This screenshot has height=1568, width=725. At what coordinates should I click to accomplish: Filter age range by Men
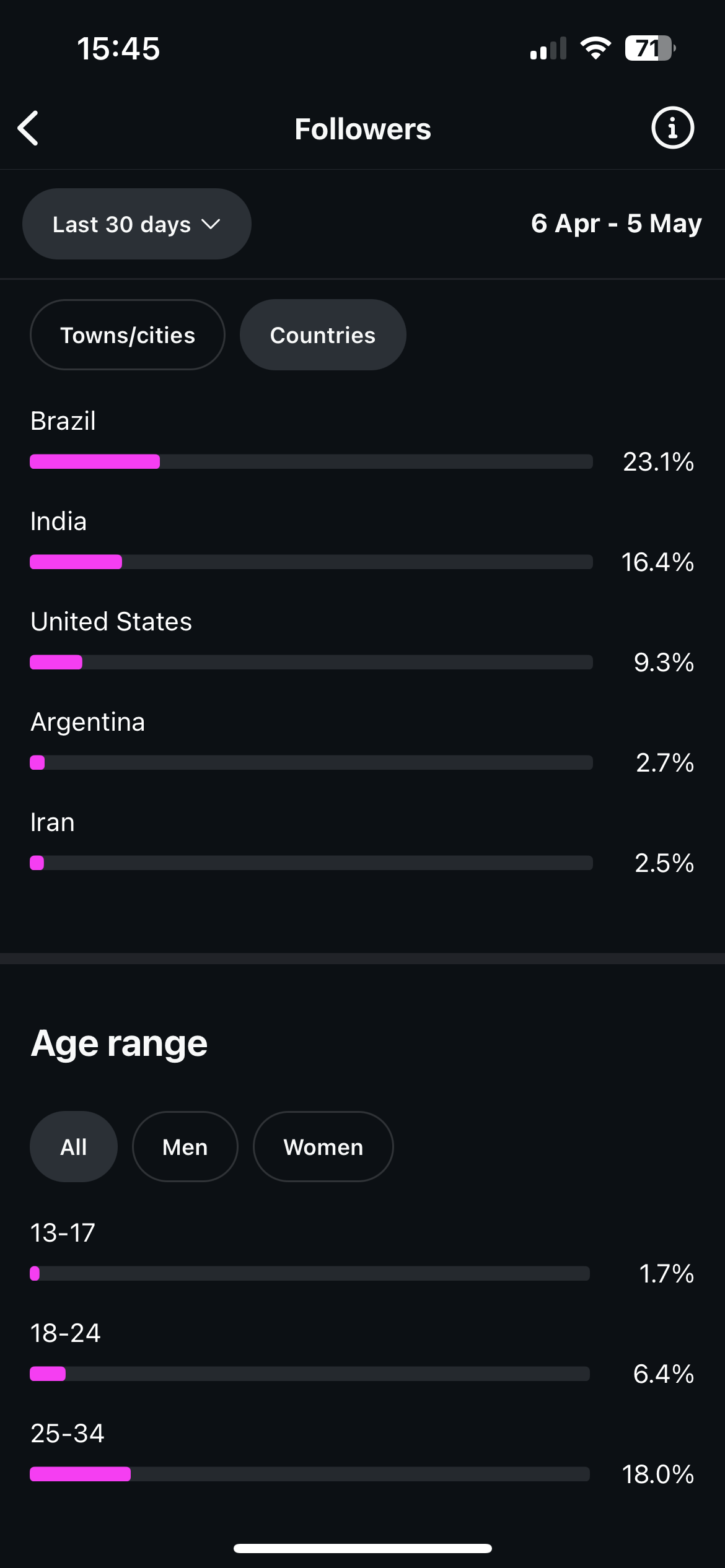coord(185,1147)
